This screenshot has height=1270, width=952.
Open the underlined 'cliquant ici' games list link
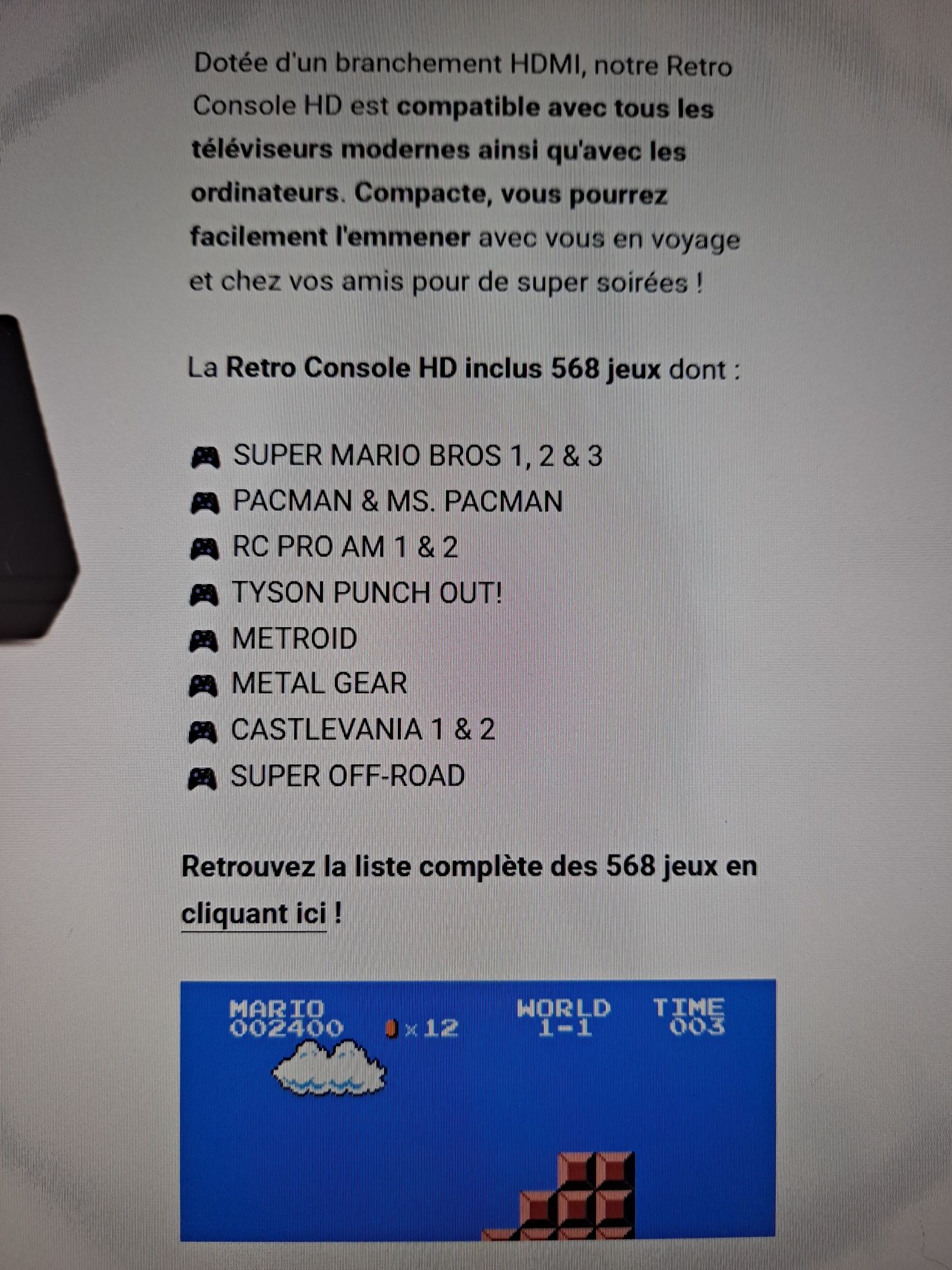tap(254, 913)
